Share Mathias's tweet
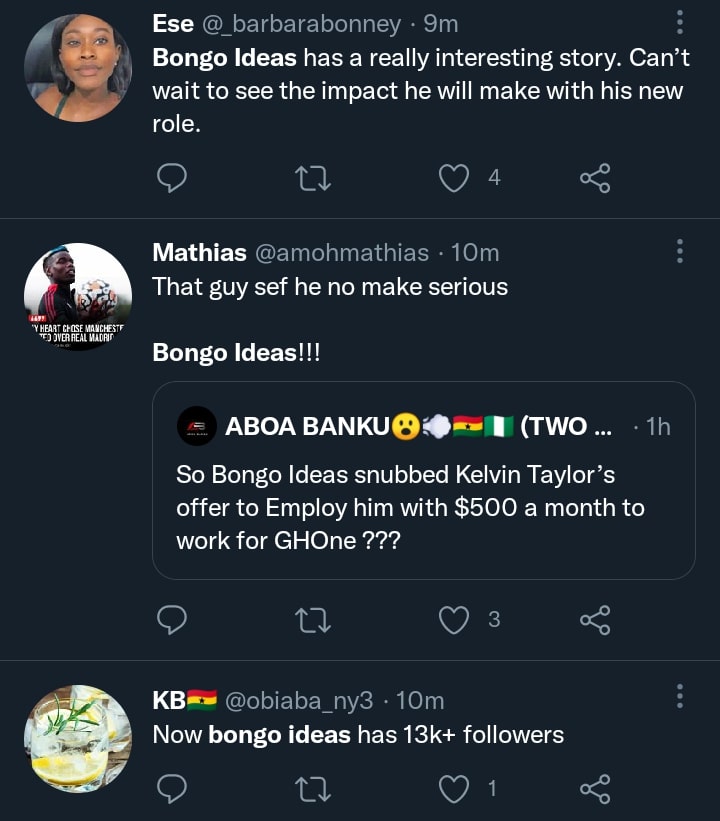Image resolution: width=720 pixels, height=821 pixels. point(596,620)
